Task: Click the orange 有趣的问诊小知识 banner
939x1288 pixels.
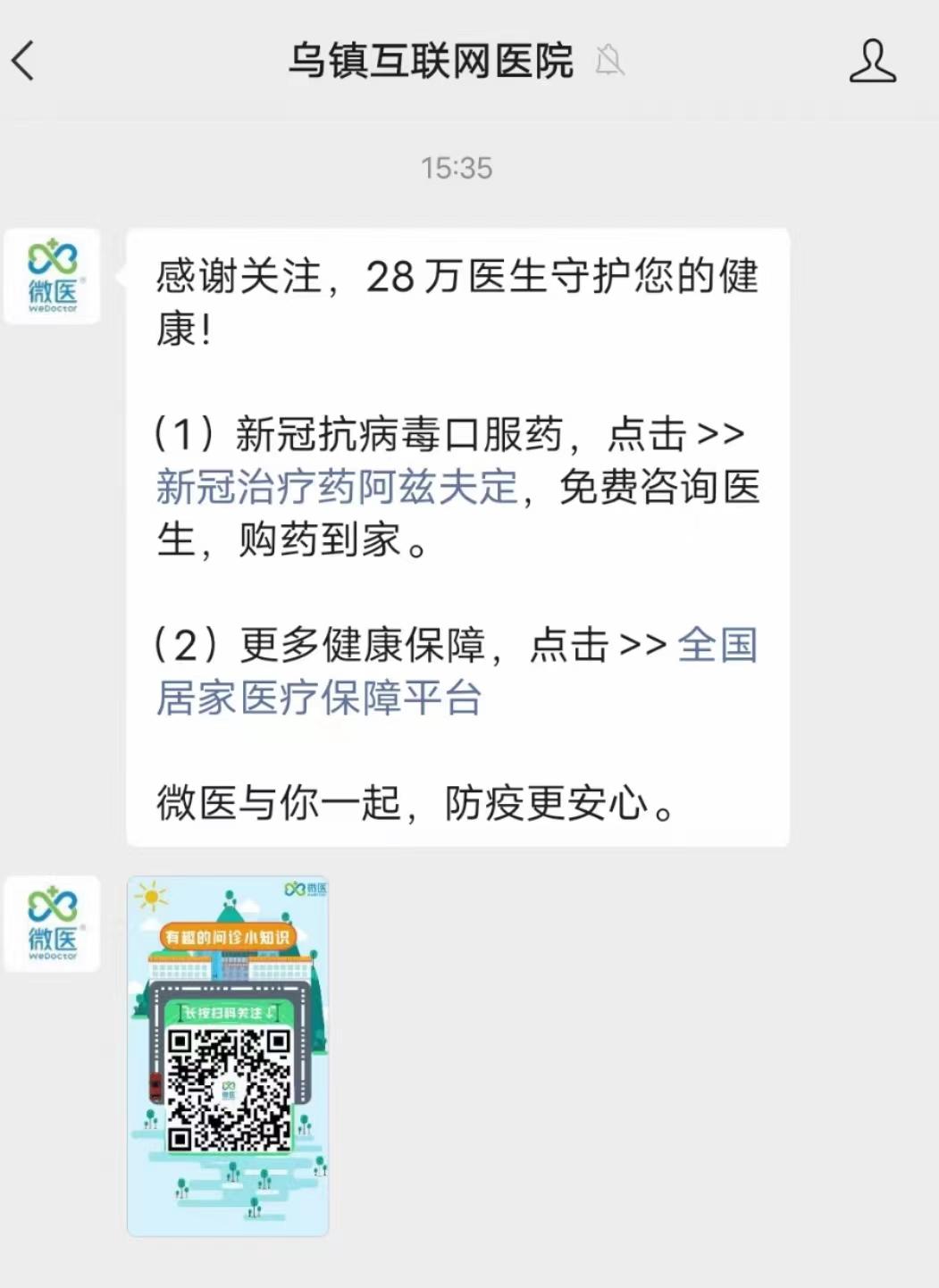Action: click(x=229, y=935)
